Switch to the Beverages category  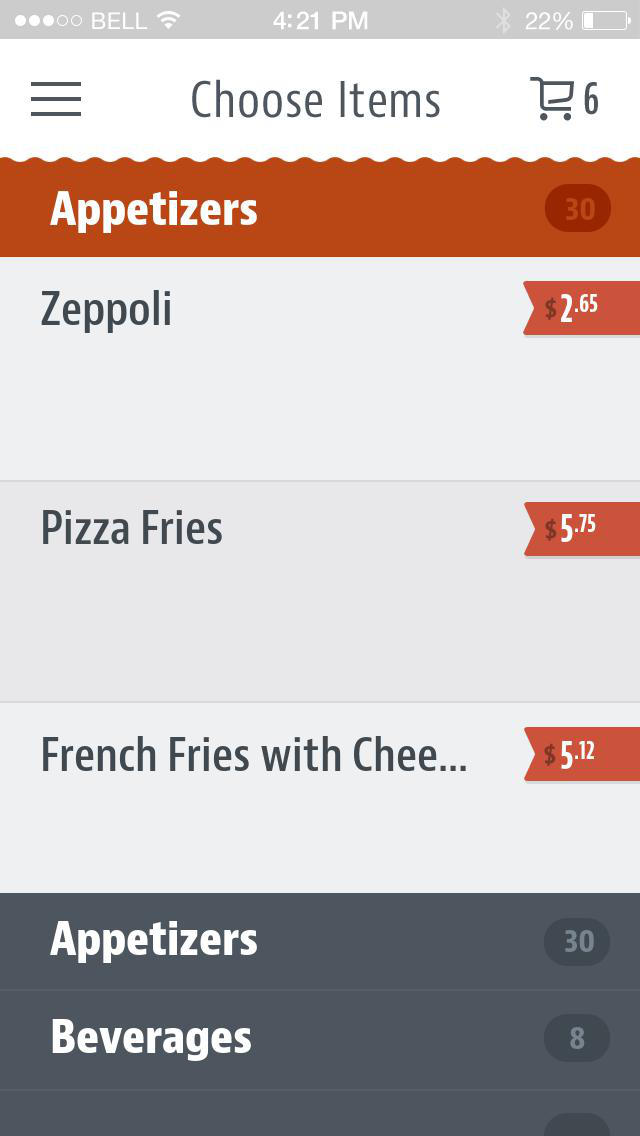(320, 1040)
